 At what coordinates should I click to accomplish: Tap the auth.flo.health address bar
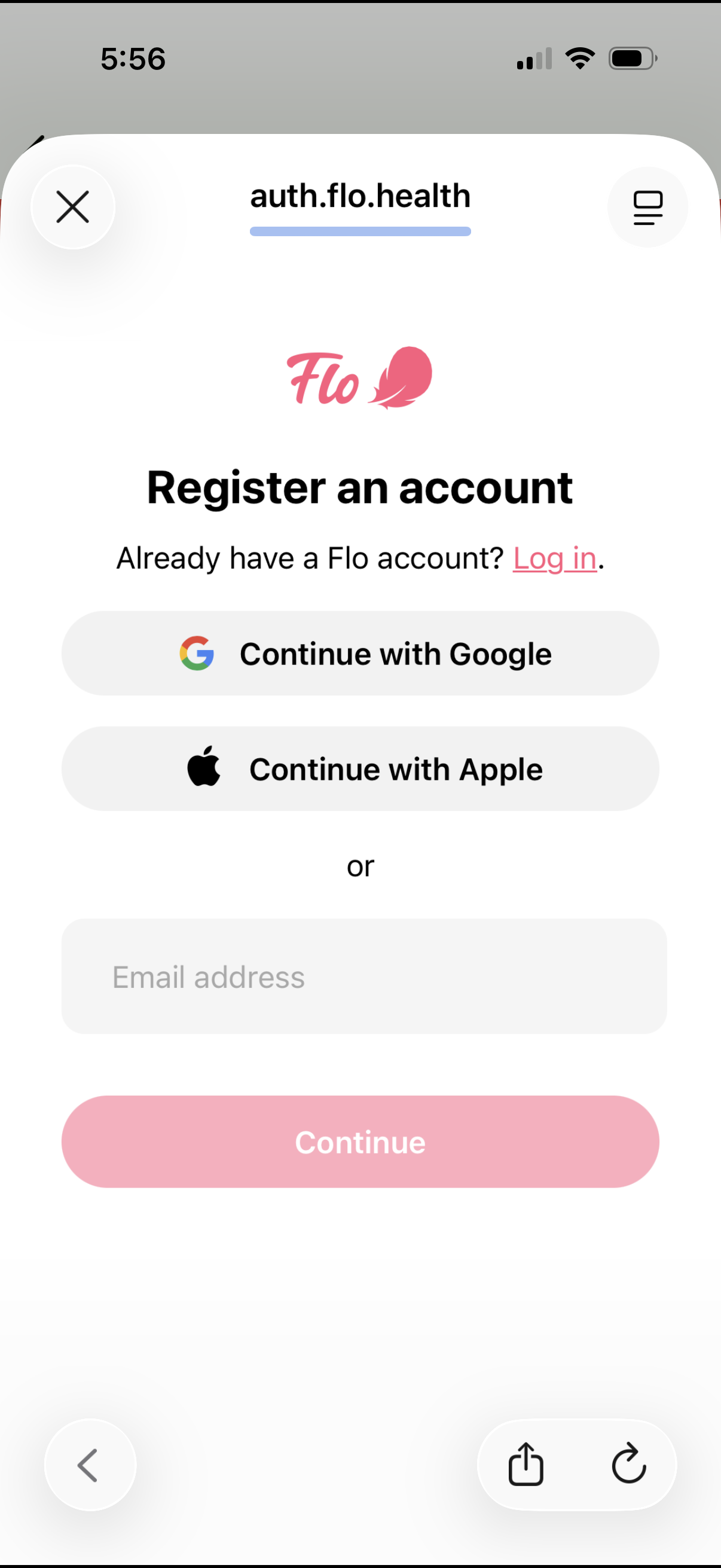point(360,196)
